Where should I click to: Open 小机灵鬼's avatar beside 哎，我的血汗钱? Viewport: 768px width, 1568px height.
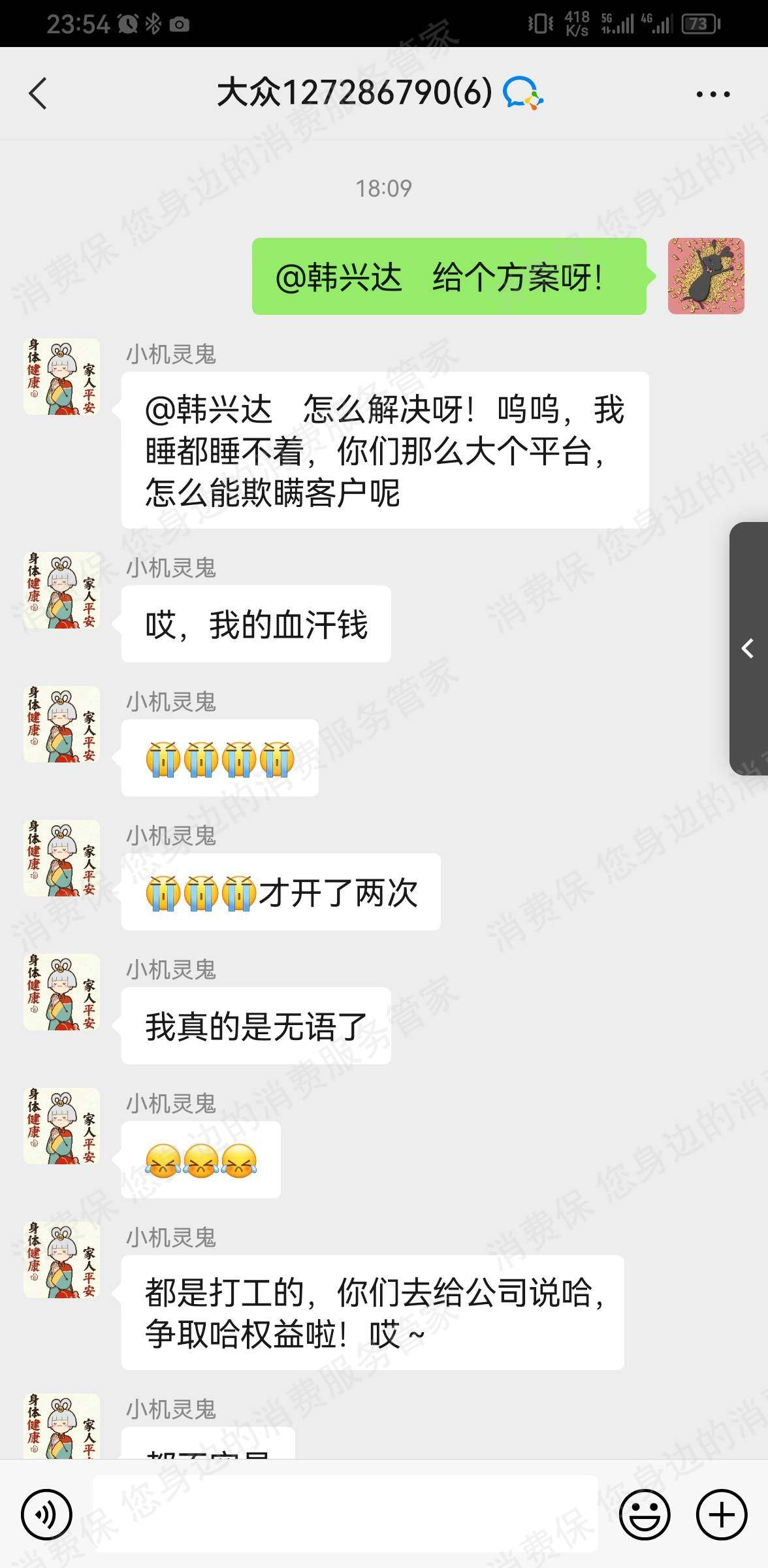62,591
